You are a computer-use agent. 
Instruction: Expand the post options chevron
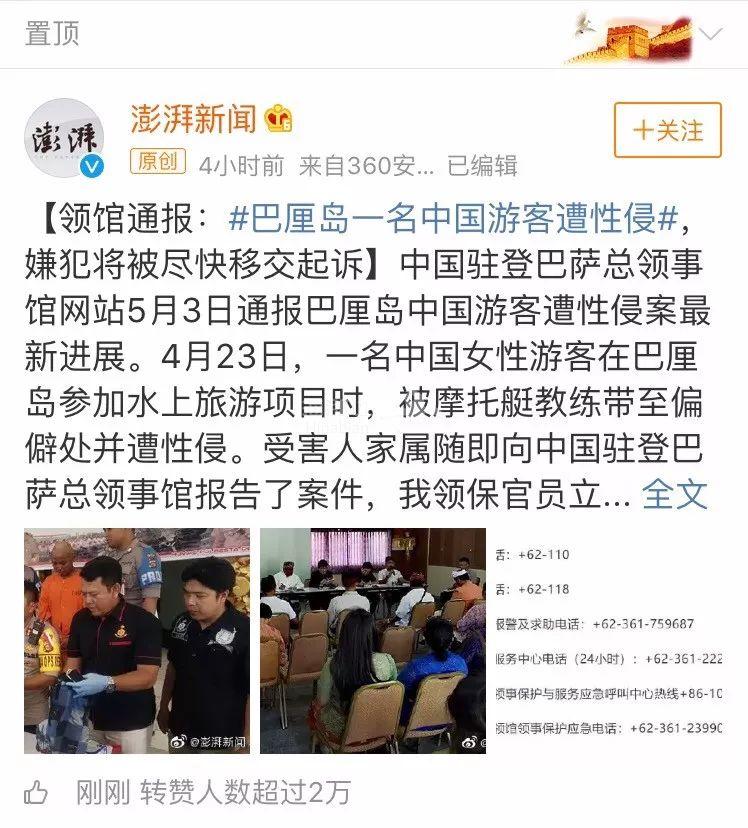tap(711, 35)
